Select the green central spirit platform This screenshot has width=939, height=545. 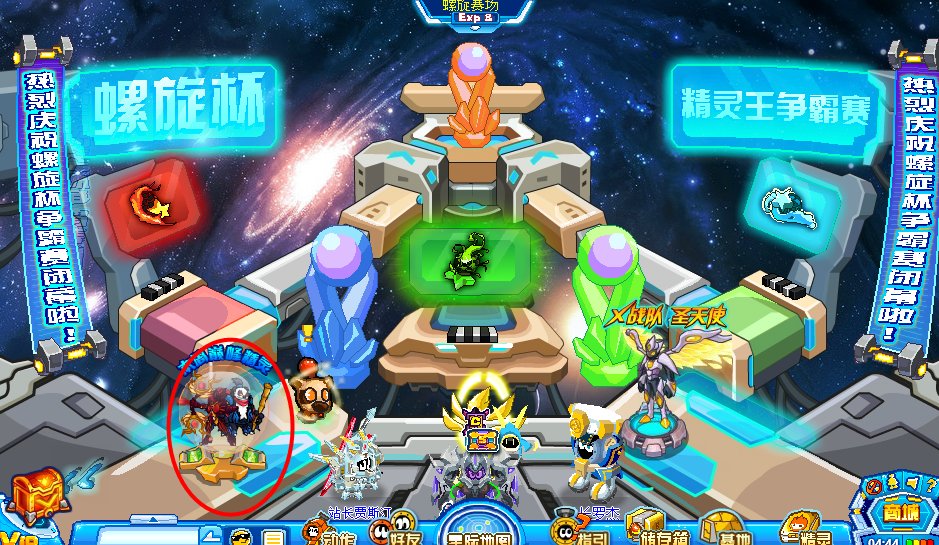tap(462, 258)
